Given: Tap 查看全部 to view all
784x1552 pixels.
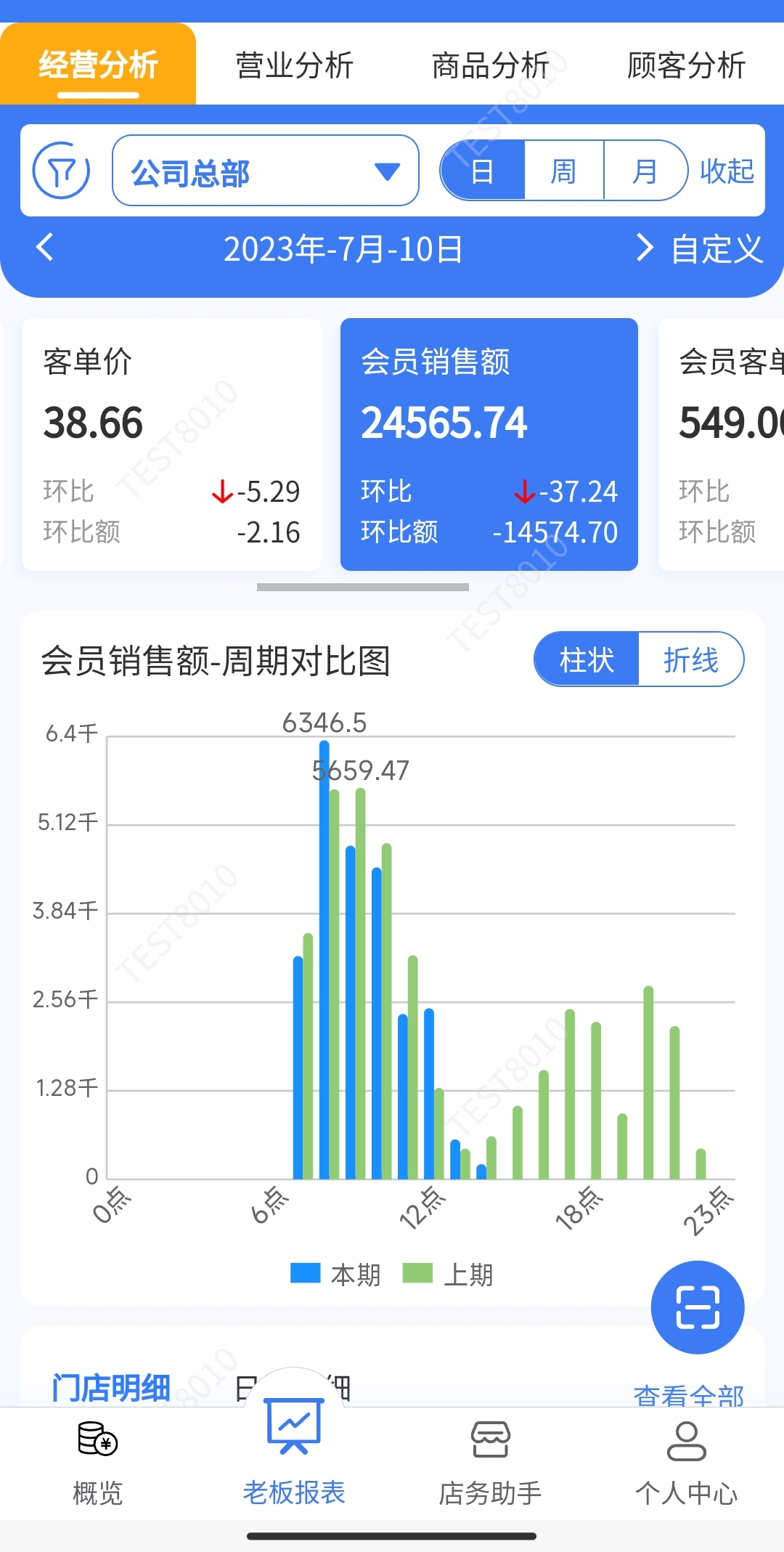Looking at the screenshot, I should tap(688, 1394).
